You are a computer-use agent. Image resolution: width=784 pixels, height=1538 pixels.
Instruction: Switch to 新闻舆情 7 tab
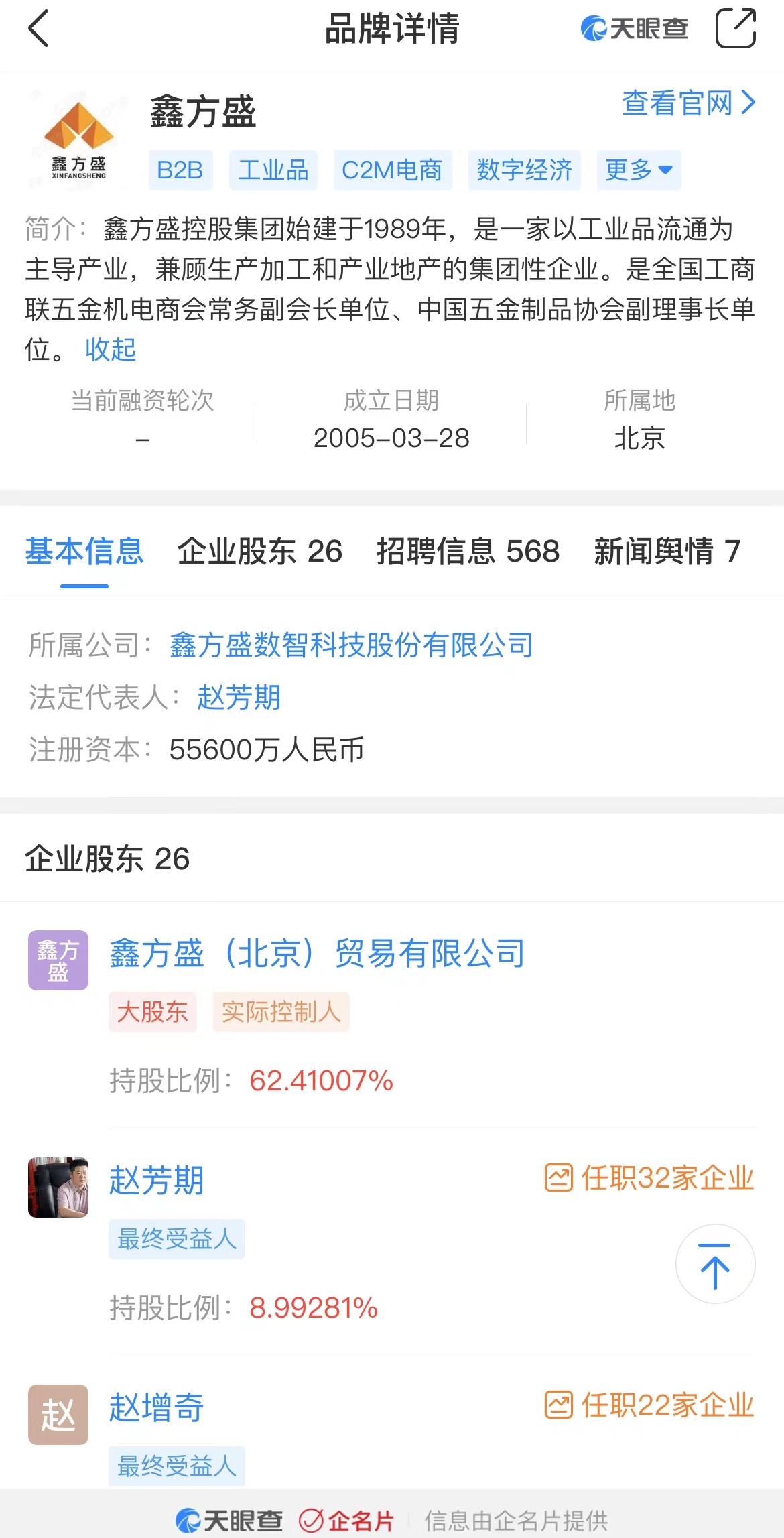667,552
